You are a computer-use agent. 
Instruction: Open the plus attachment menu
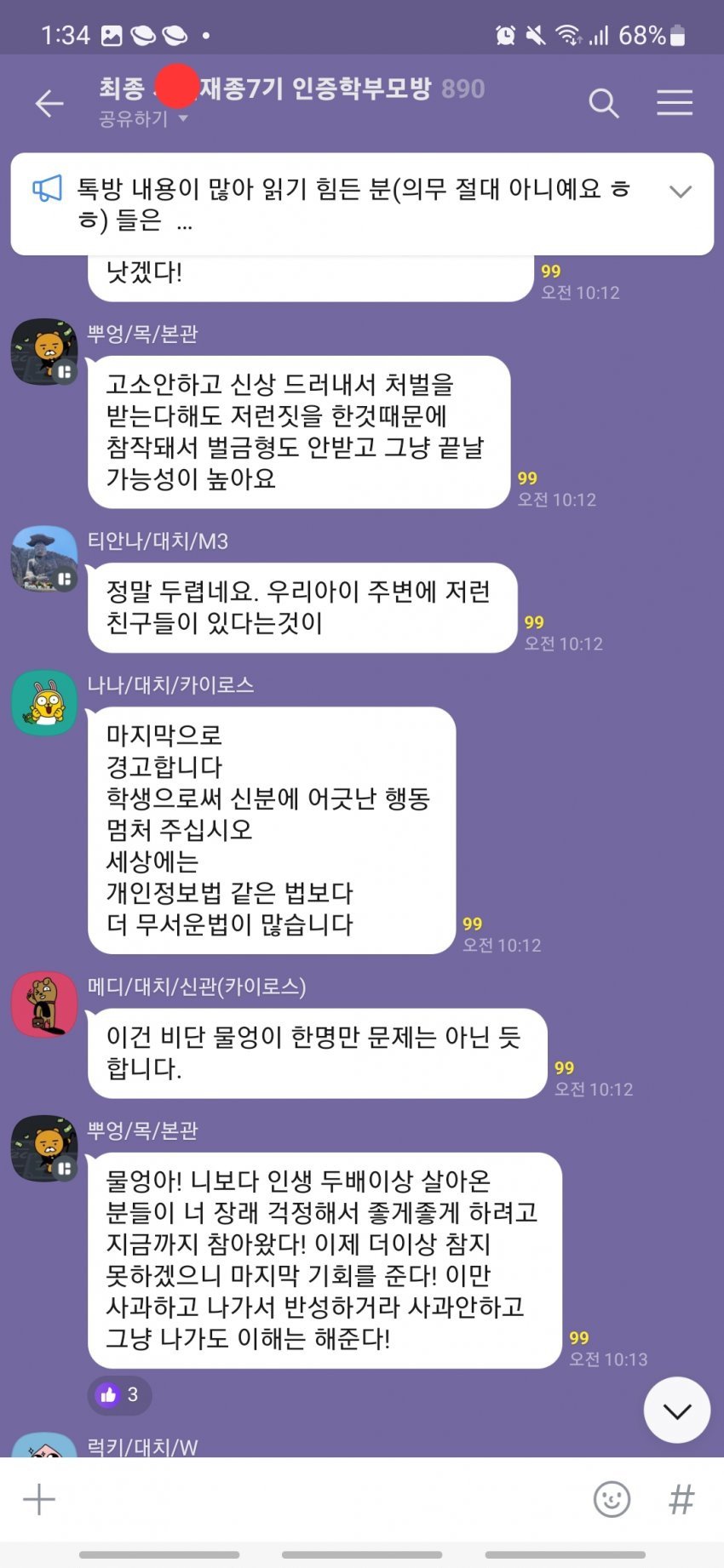click(x=39, y=1499)
